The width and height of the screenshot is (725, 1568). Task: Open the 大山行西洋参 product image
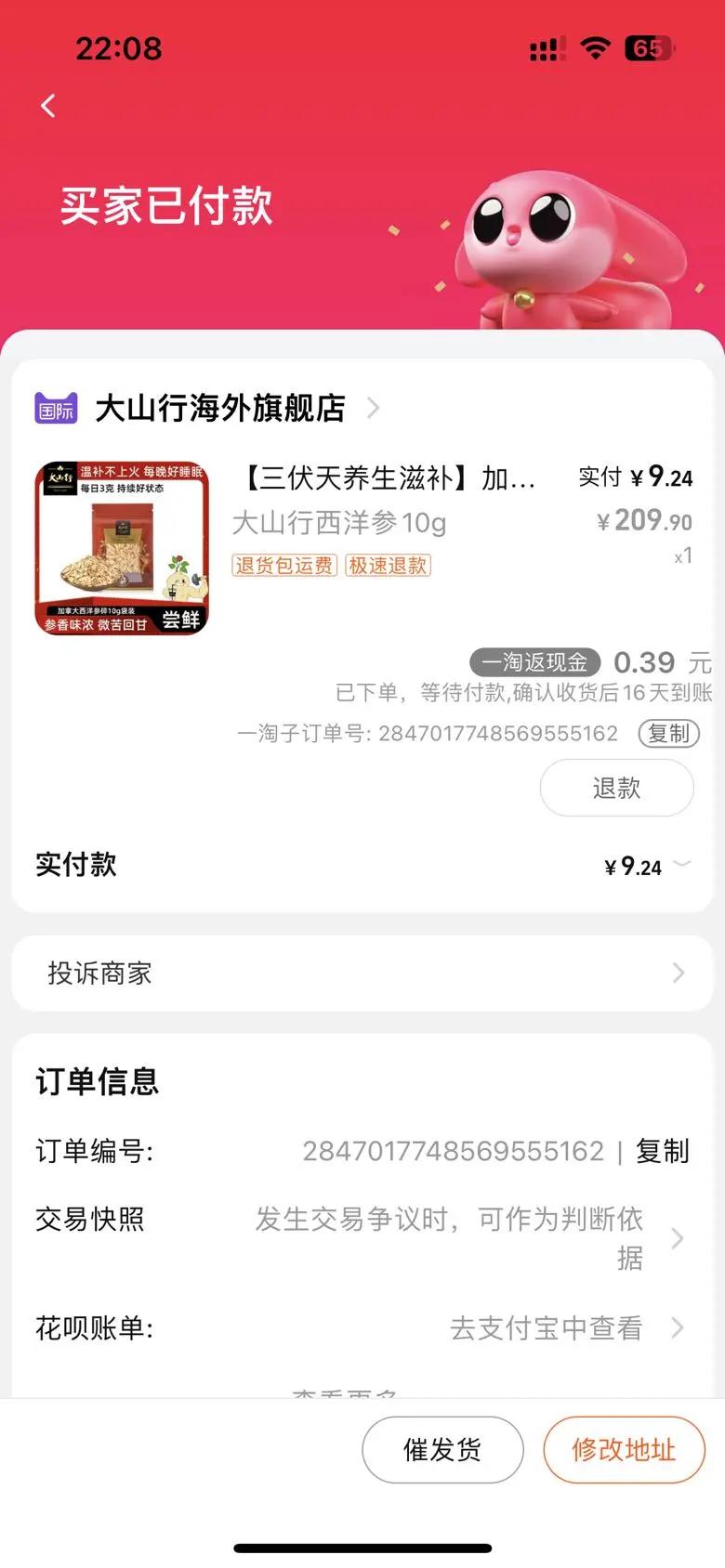[122, 548]
